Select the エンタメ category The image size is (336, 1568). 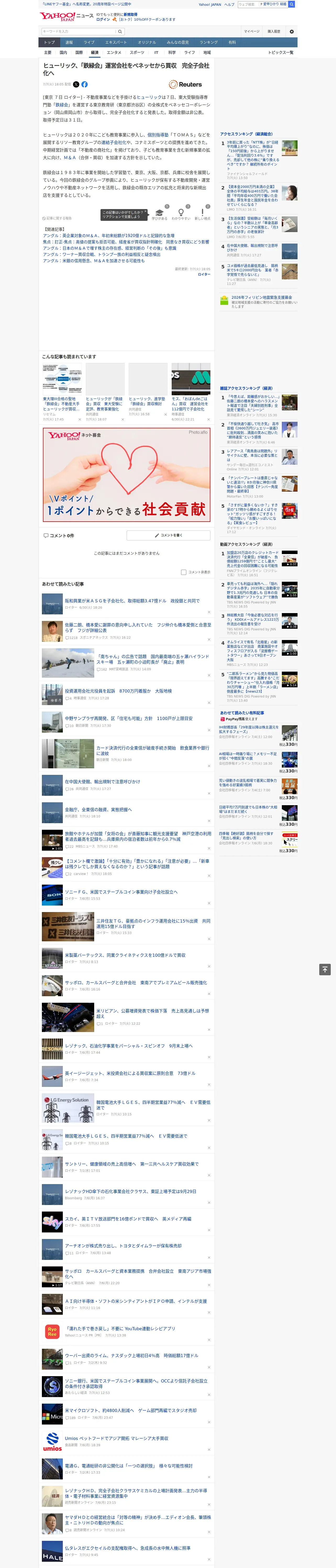pos(114,52)
